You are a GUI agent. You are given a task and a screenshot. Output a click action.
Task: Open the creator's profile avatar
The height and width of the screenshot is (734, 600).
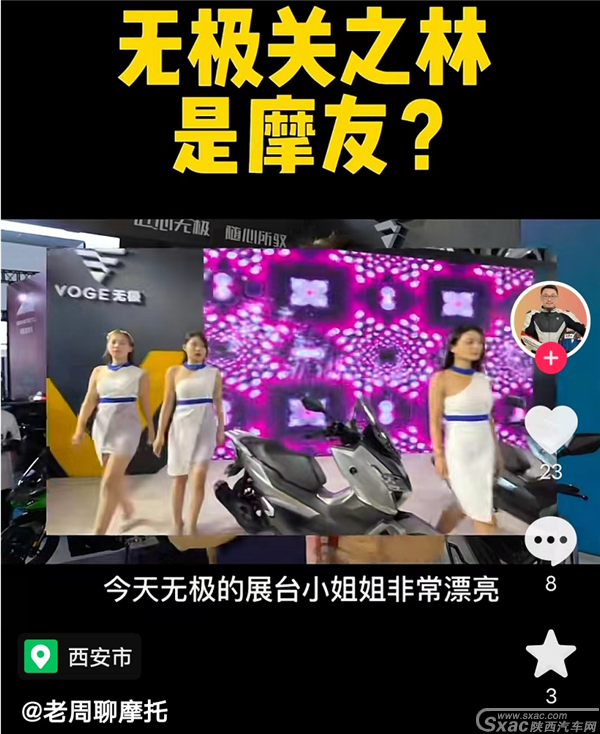click(x=551, y=317)
